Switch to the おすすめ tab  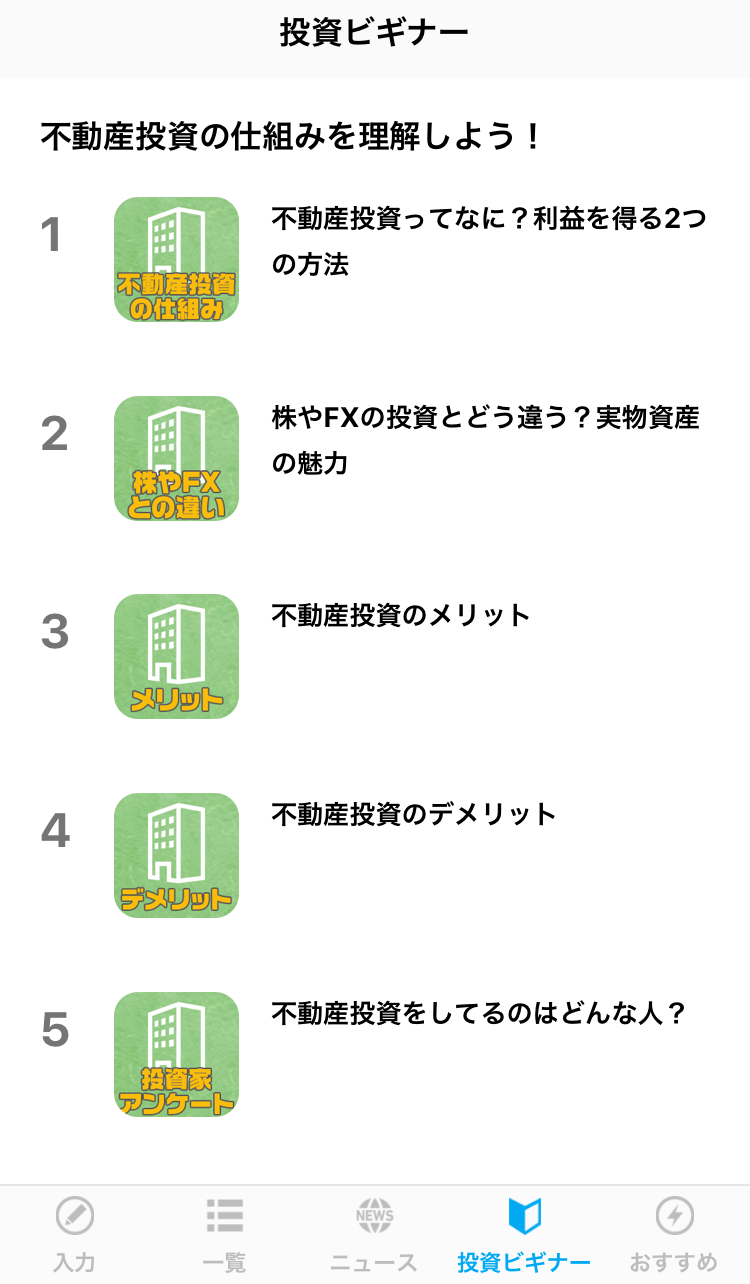[x=674, y=1236]
